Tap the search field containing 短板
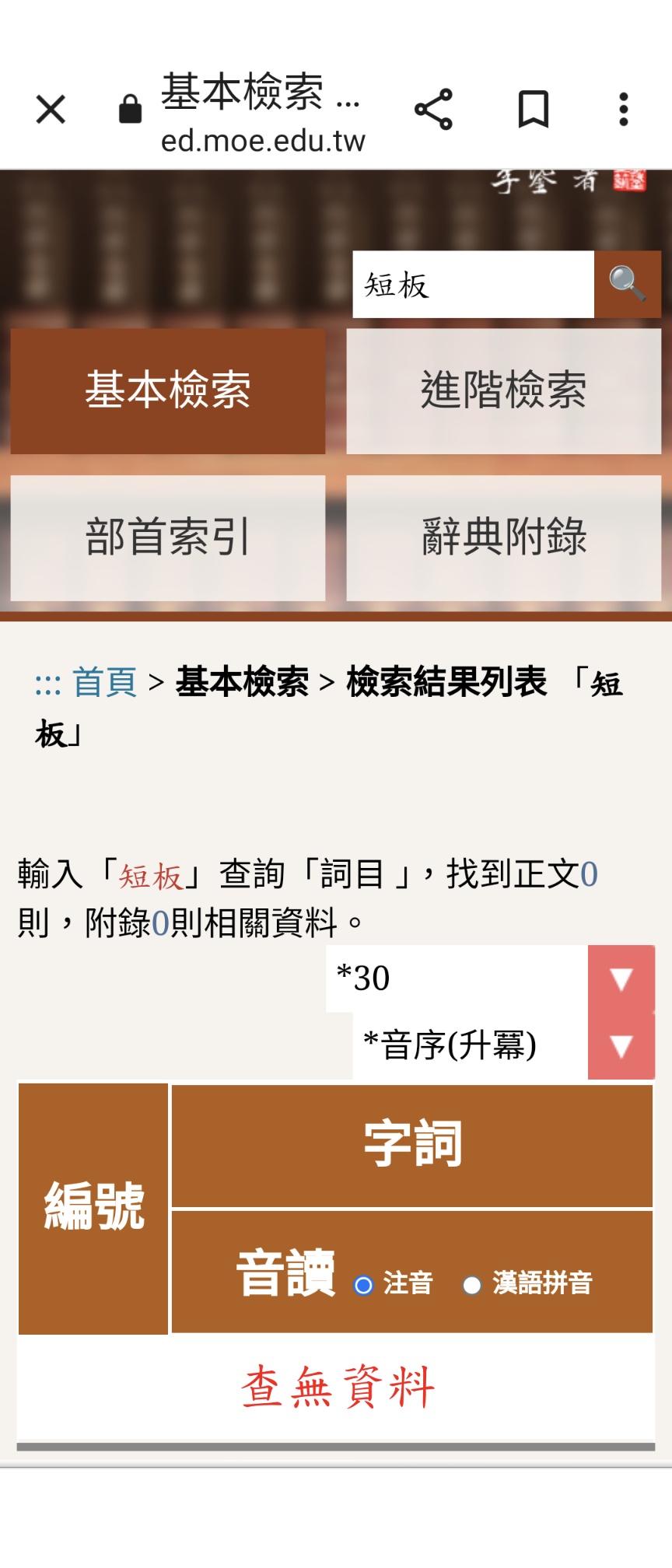This screenshot has width=672, height=1568. [x=473, y=285]
